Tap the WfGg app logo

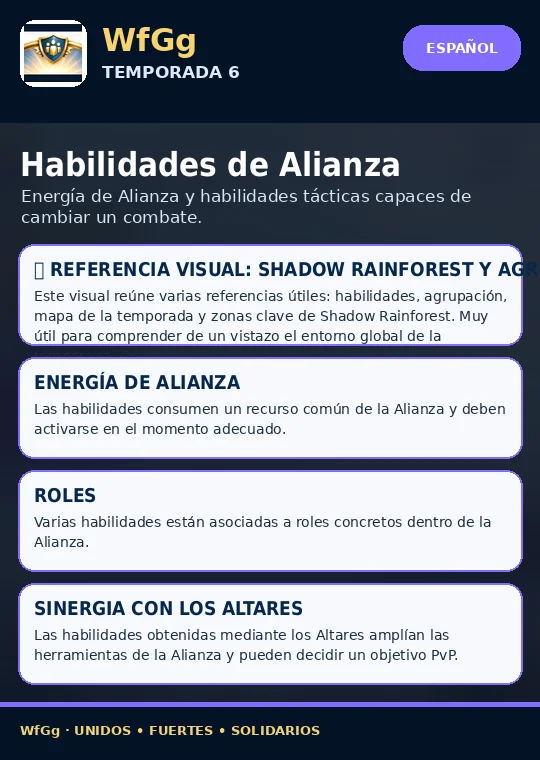coord(53,53)
